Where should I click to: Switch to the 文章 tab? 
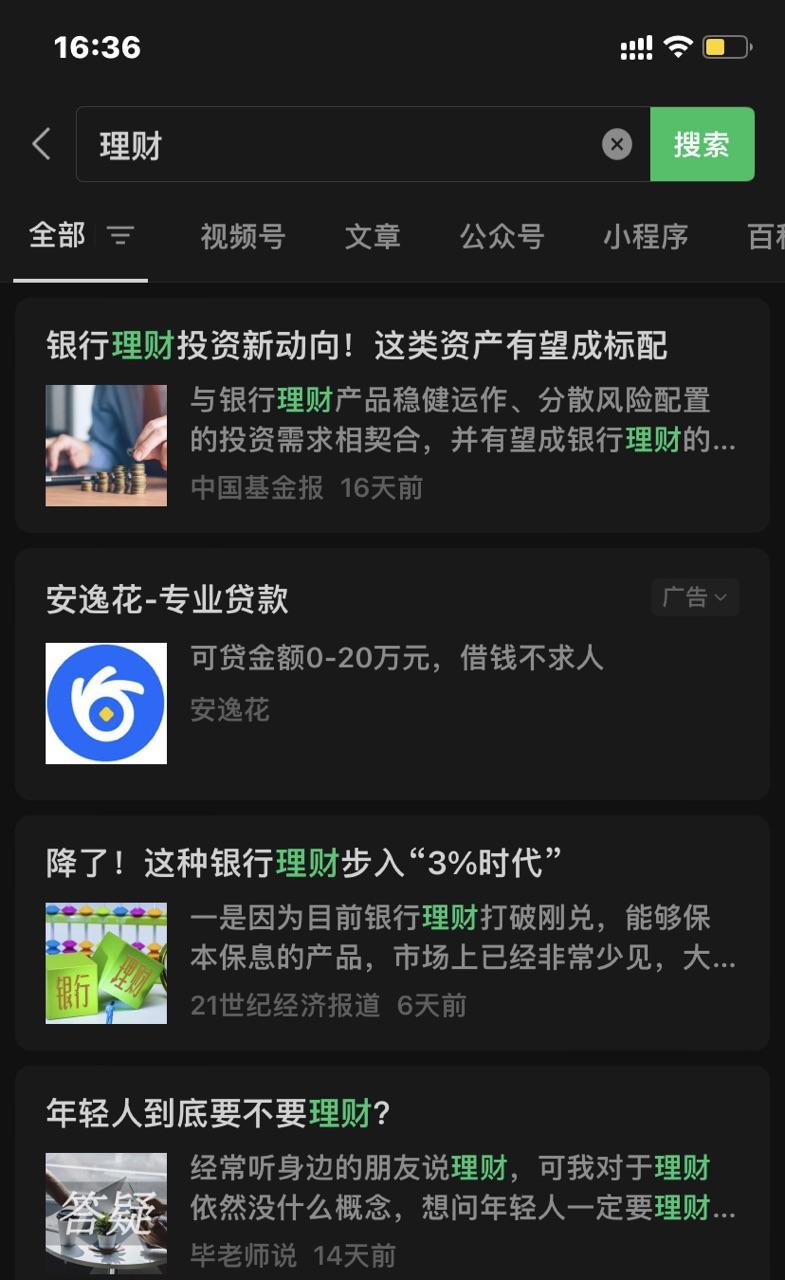(372, 238)
